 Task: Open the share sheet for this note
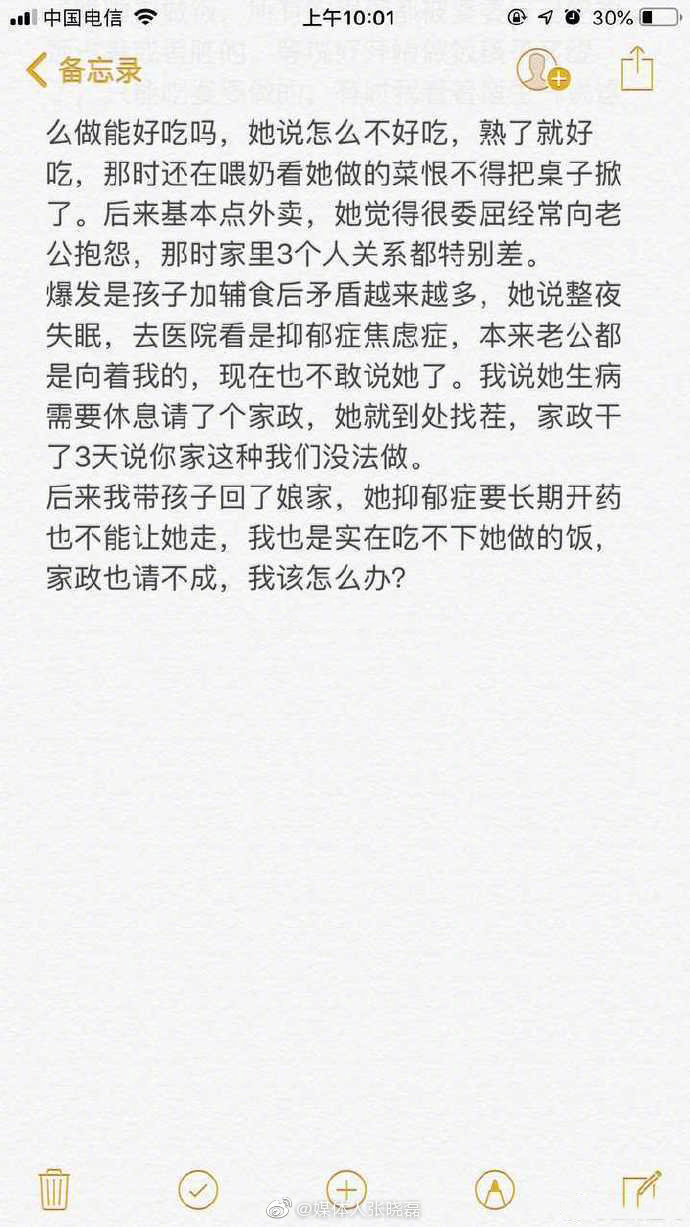(x=637, y=70)
